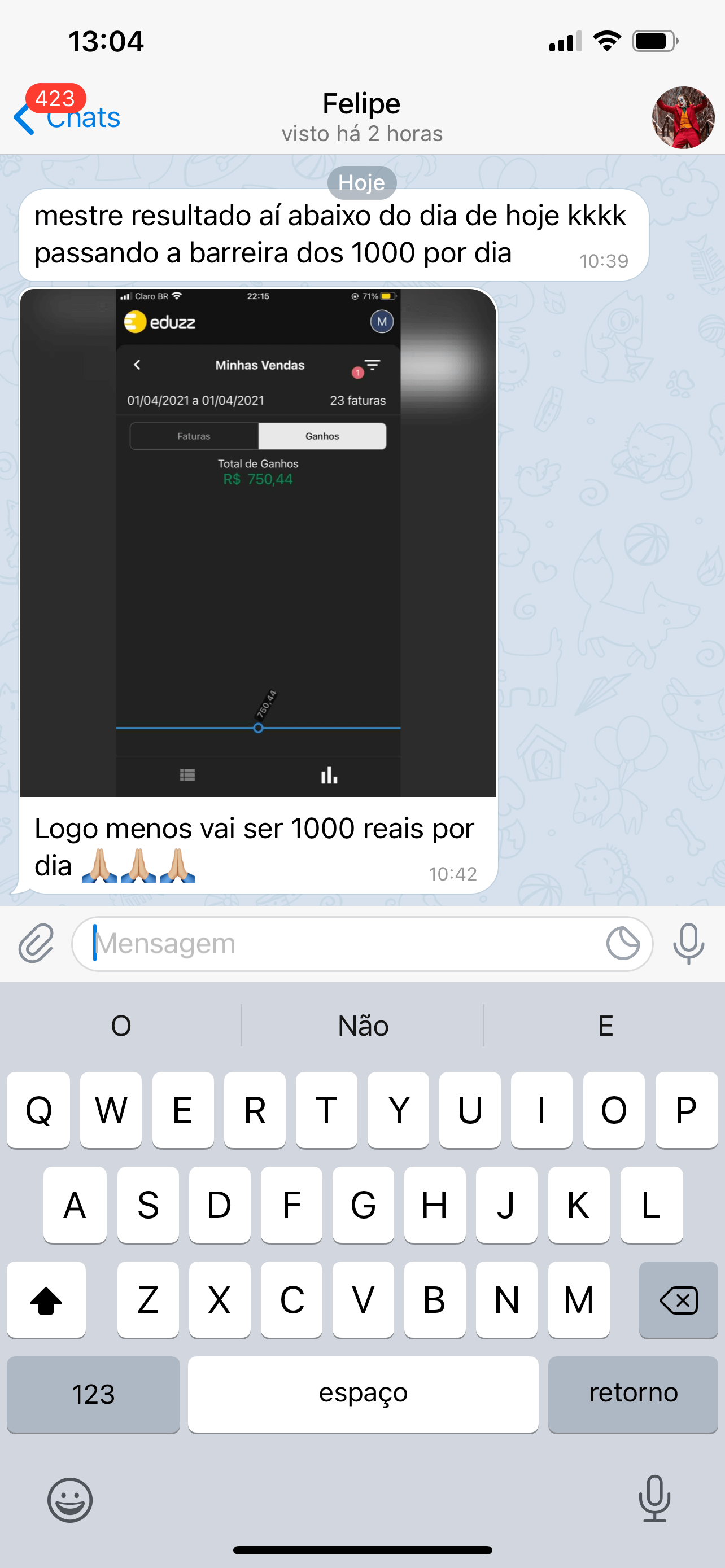725x1568 pixels.
Task: Hit the retorno key
Action: tap(633, 1394)
